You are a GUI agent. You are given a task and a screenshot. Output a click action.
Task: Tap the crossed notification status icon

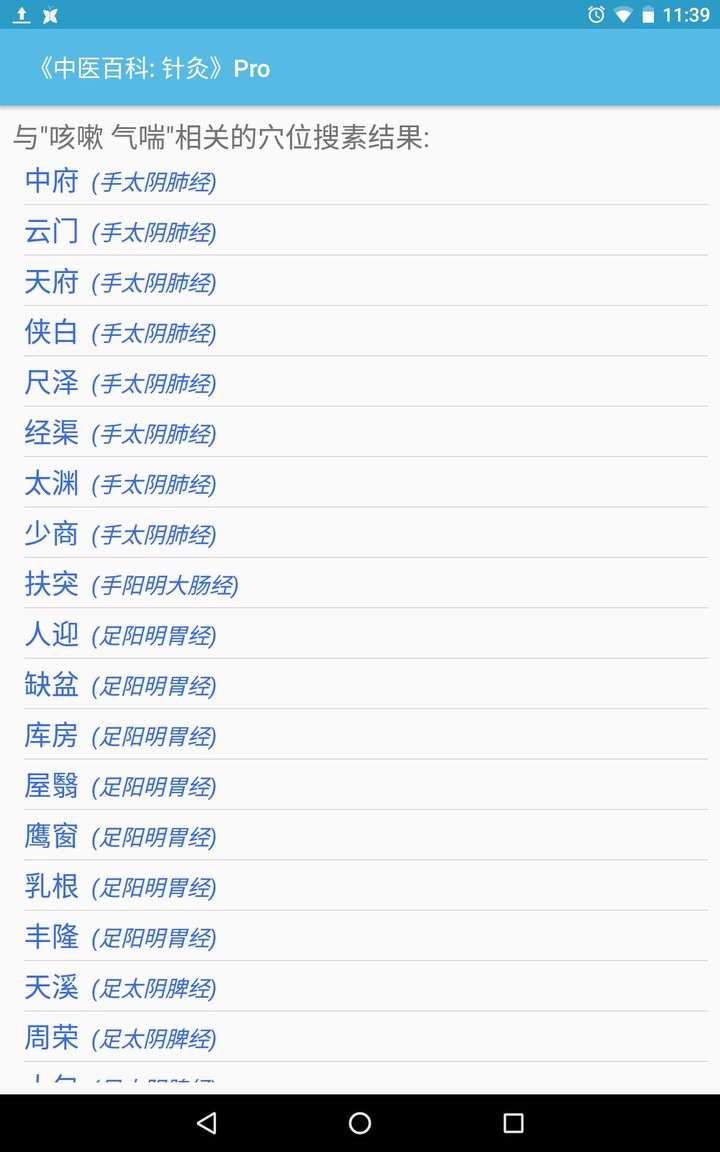(x=48, y=16)
